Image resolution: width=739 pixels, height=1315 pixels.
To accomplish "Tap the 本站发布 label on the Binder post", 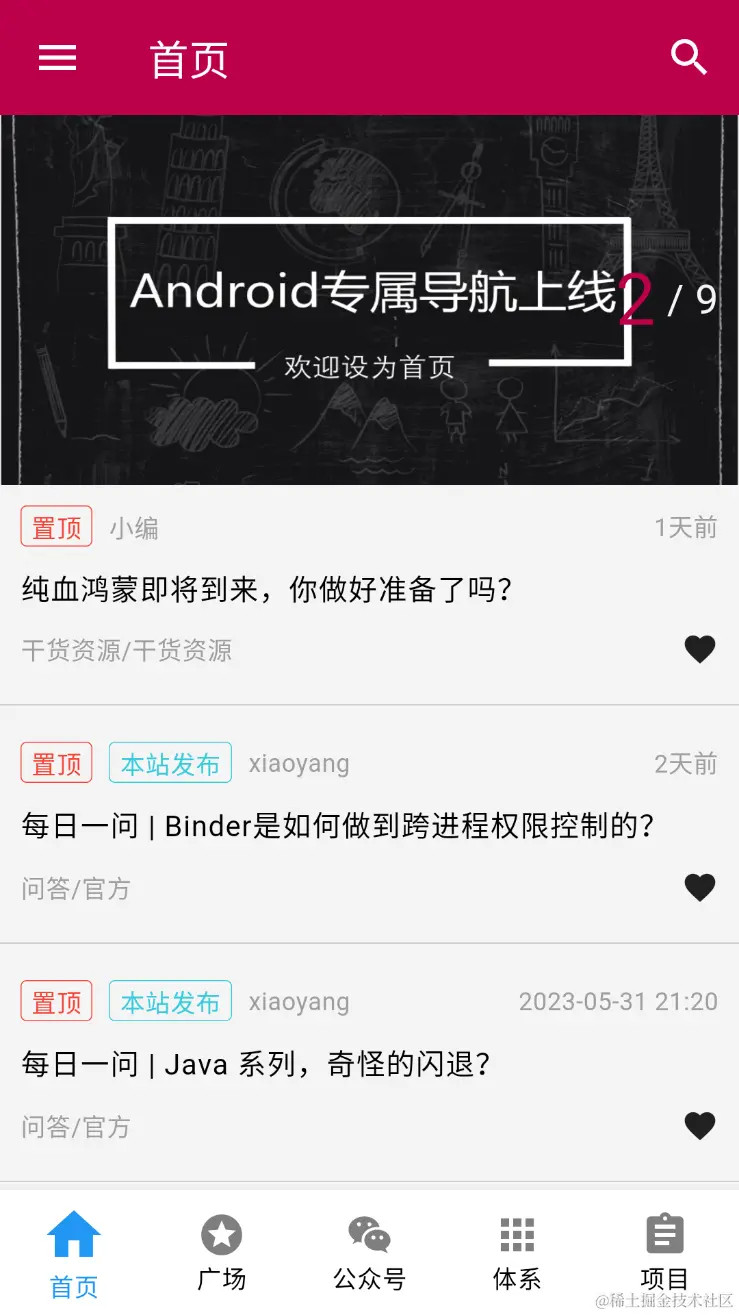I will pos(169,762).
